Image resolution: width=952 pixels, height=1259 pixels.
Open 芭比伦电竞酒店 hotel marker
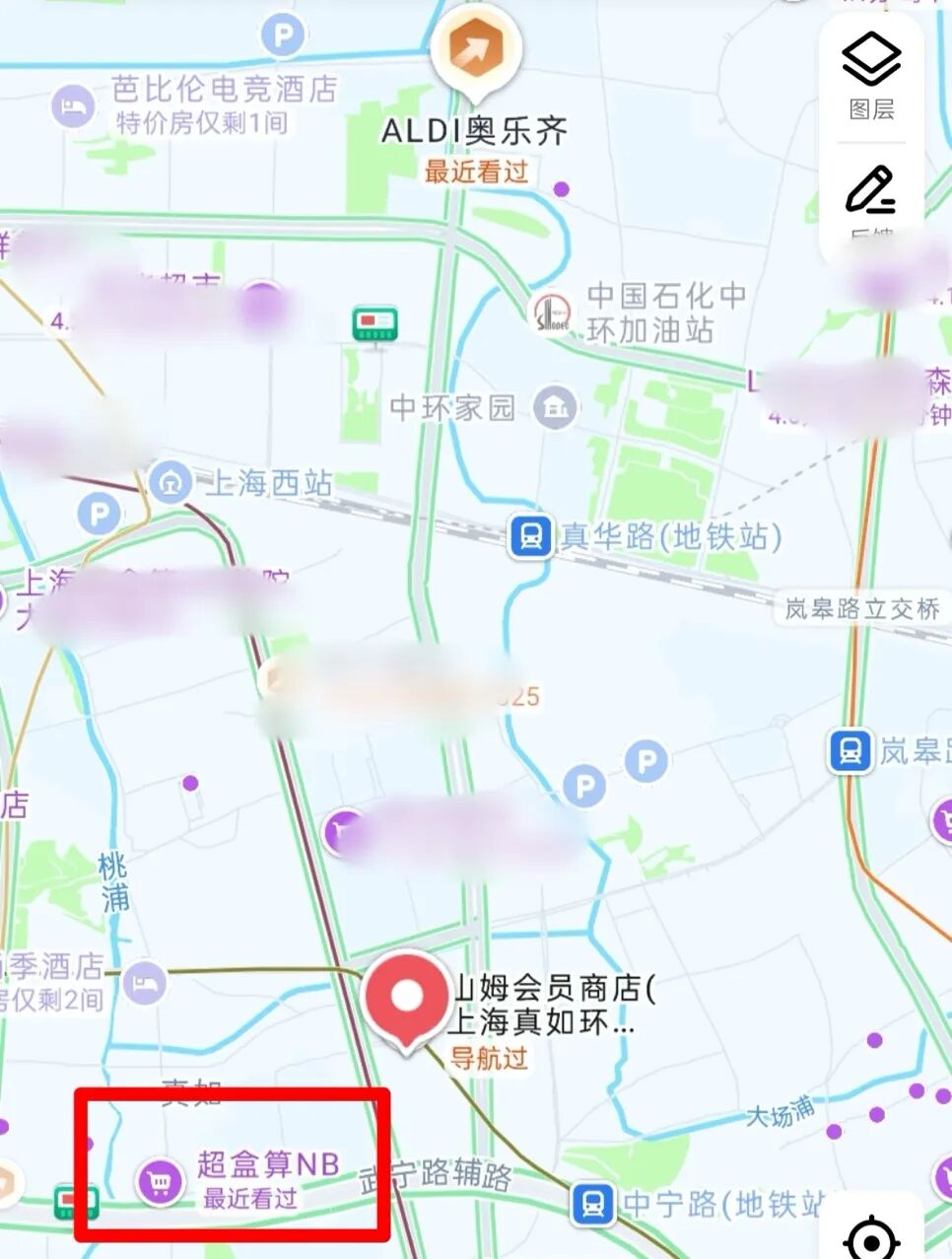[73, 105]
